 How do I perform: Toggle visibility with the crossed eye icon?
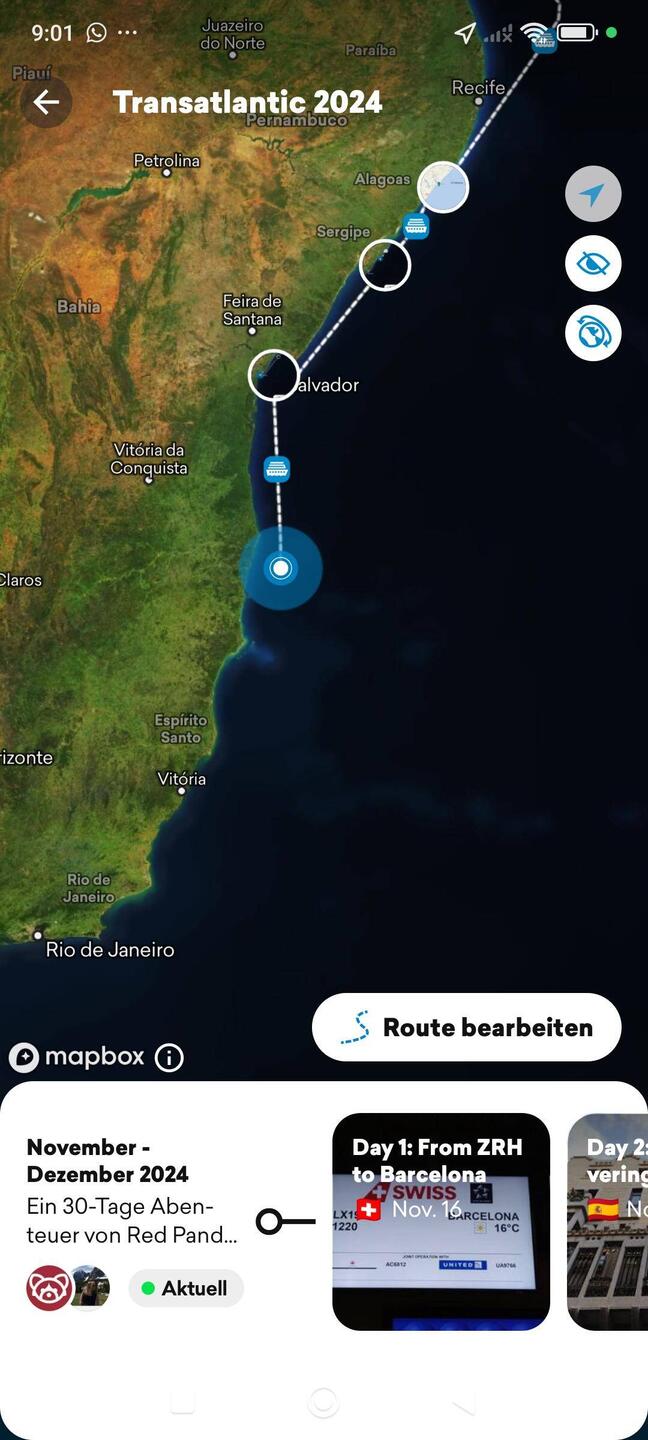click(x=593, y=264)
